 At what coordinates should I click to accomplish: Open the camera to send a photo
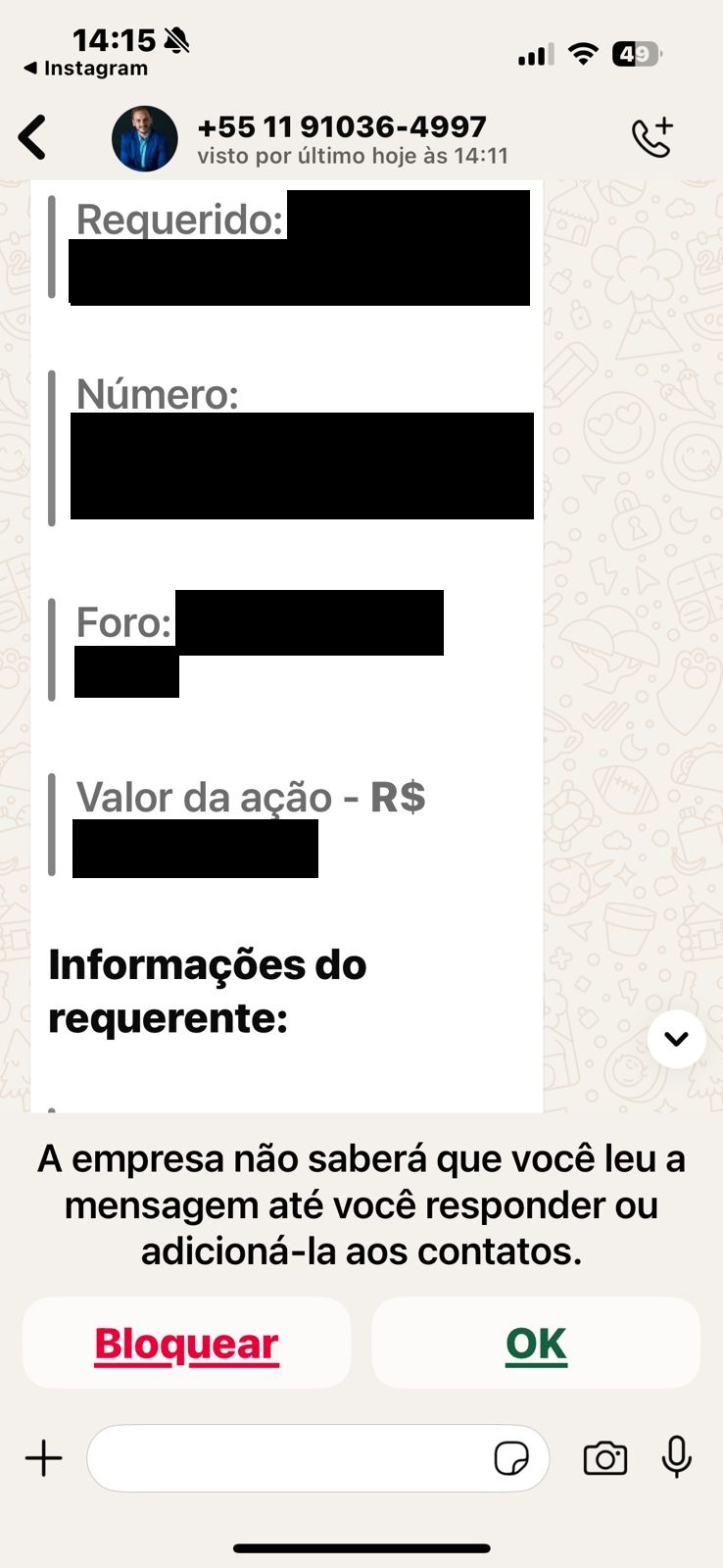point(605,1458)
